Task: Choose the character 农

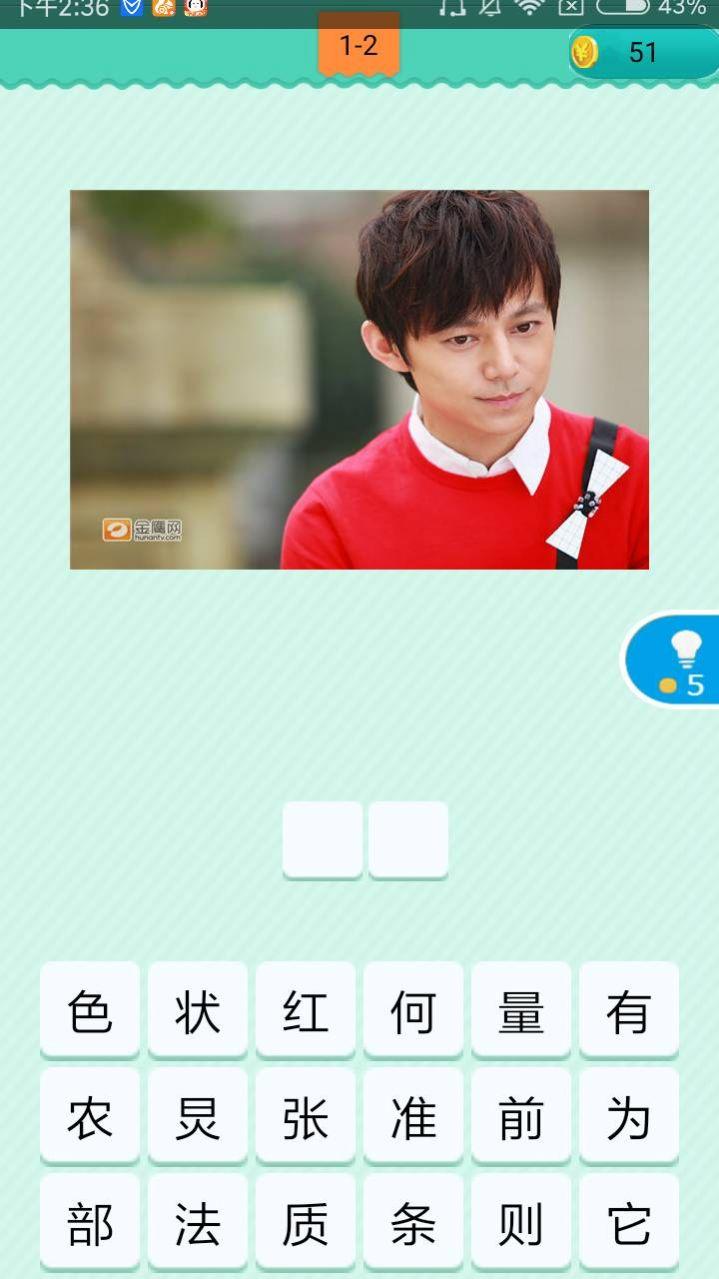Action: pyautogui.click(x=90, y=1116)
